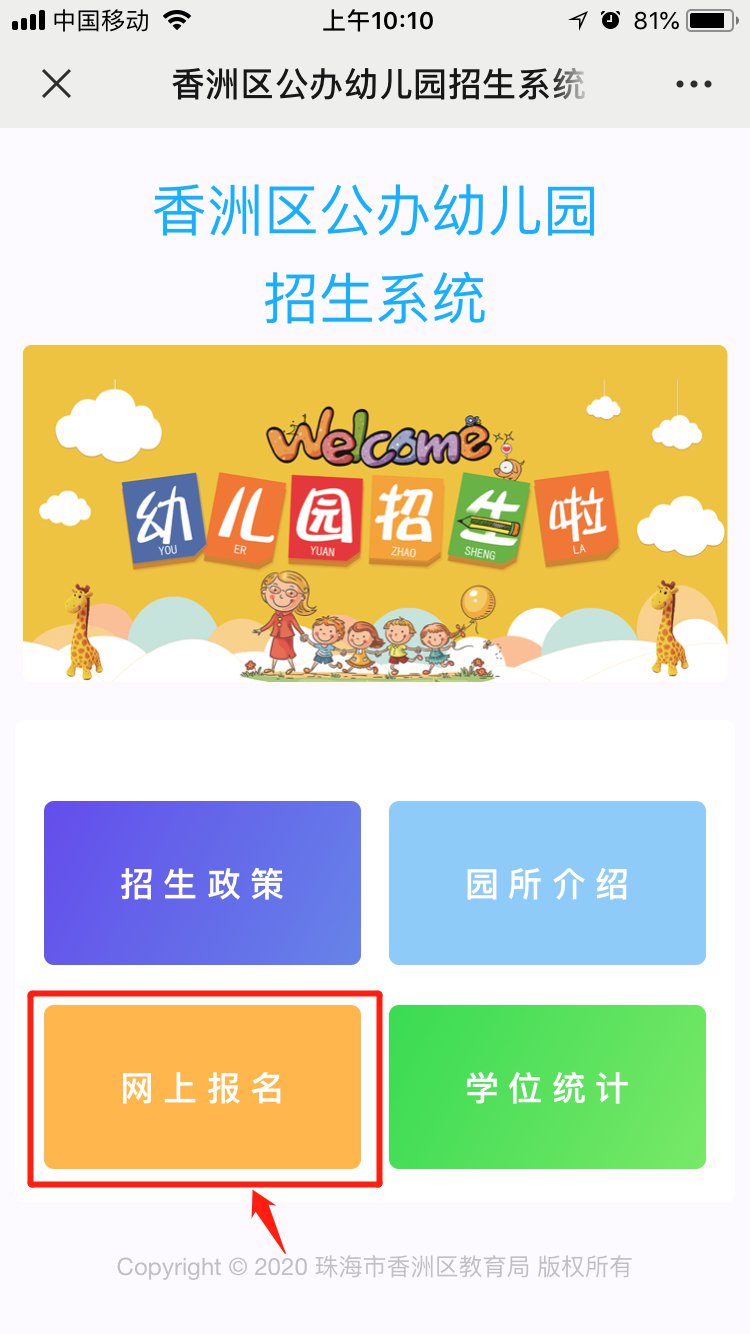Close the enrollment webpage
Image resolution: width=750 pixels, height=1334 pixels.
[x=57, y=85]
